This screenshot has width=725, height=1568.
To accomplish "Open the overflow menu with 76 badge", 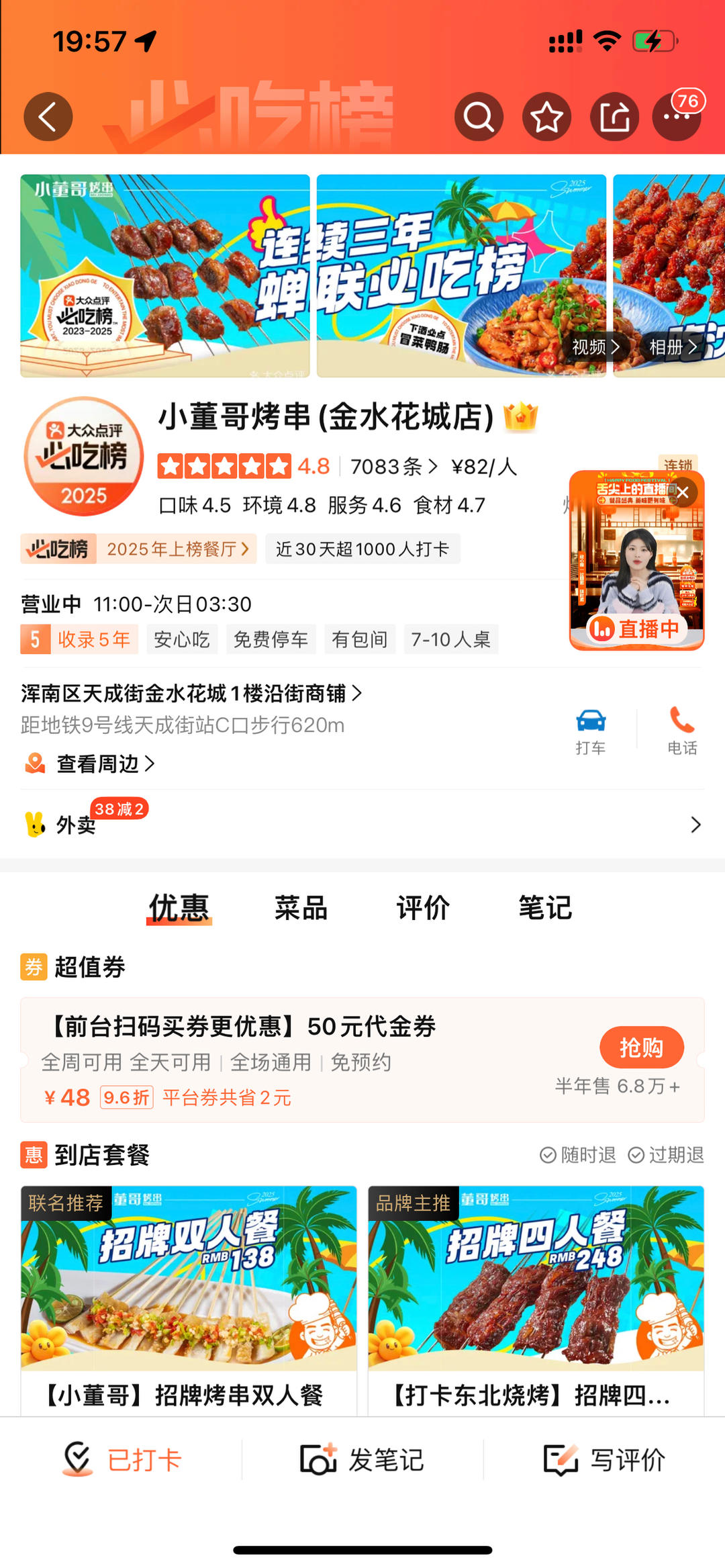I will pyautogui.click(x=677, y=116).
